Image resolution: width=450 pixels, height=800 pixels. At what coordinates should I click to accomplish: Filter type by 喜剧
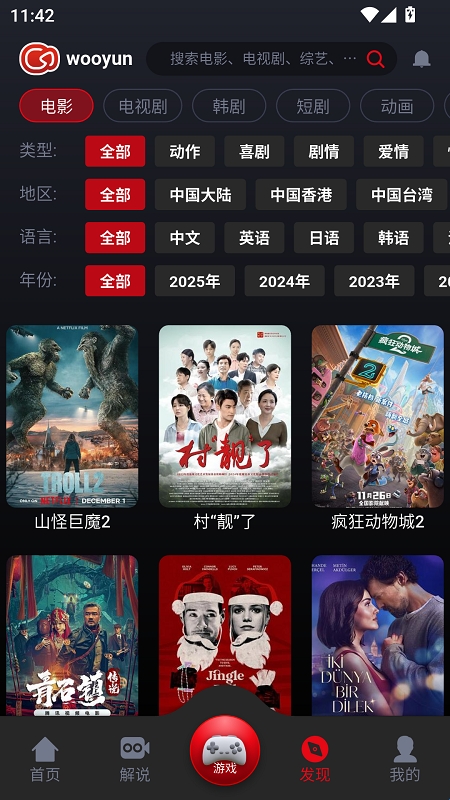pos(254,151)
